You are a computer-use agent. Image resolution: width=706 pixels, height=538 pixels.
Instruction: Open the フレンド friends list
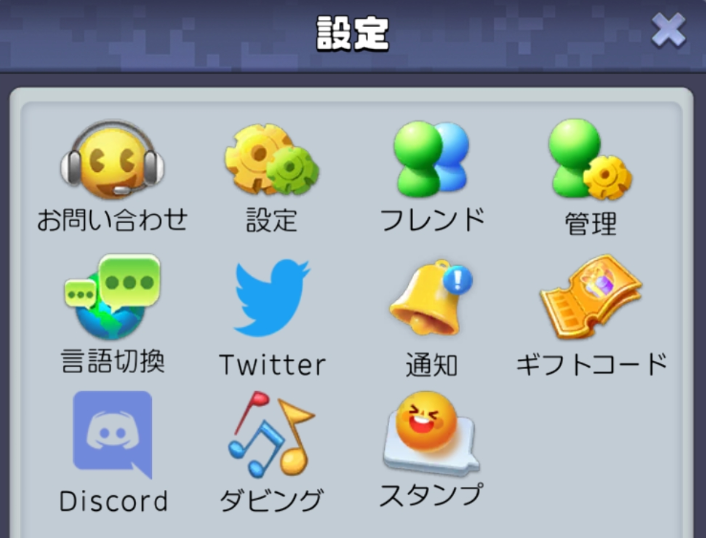point(431,160)
